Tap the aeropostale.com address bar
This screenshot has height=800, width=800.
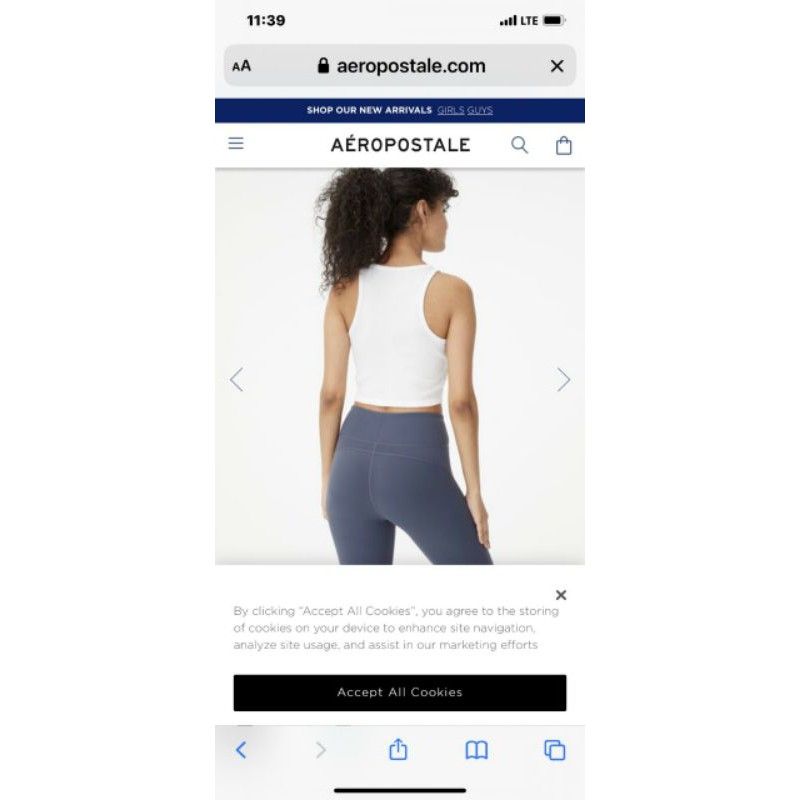[x=400, y=66]
